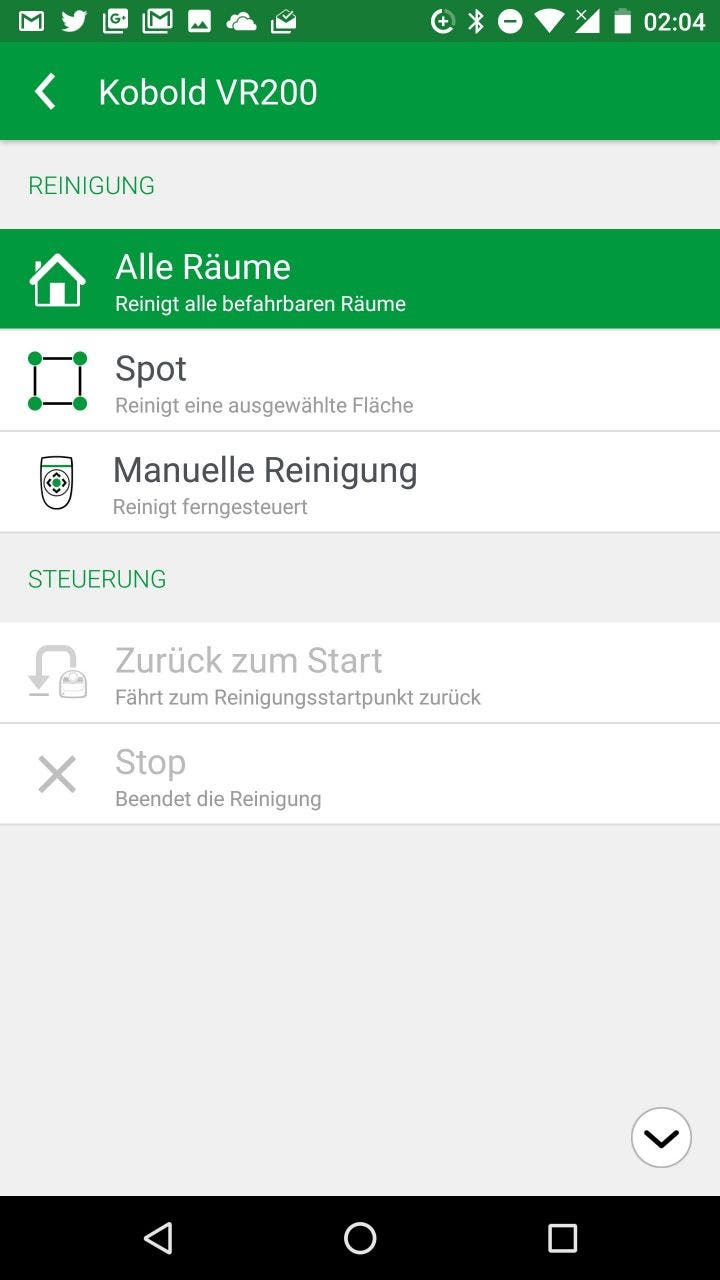Select Alle Räume cleaning mode
Image resolution: width=720 pixels, height=1280 pixels.
[x=360, y=279]
